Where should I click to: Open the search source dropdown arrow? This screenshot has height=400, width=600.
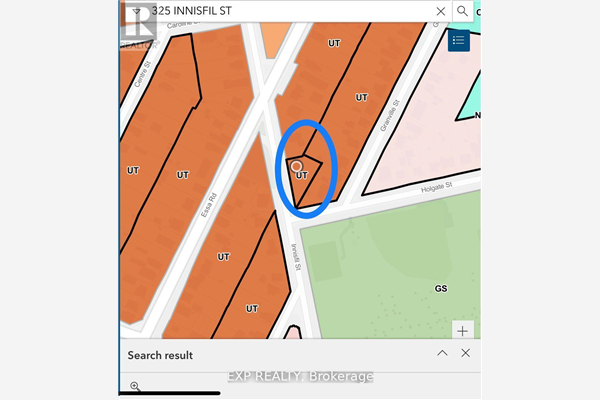[x=135, y=11]
